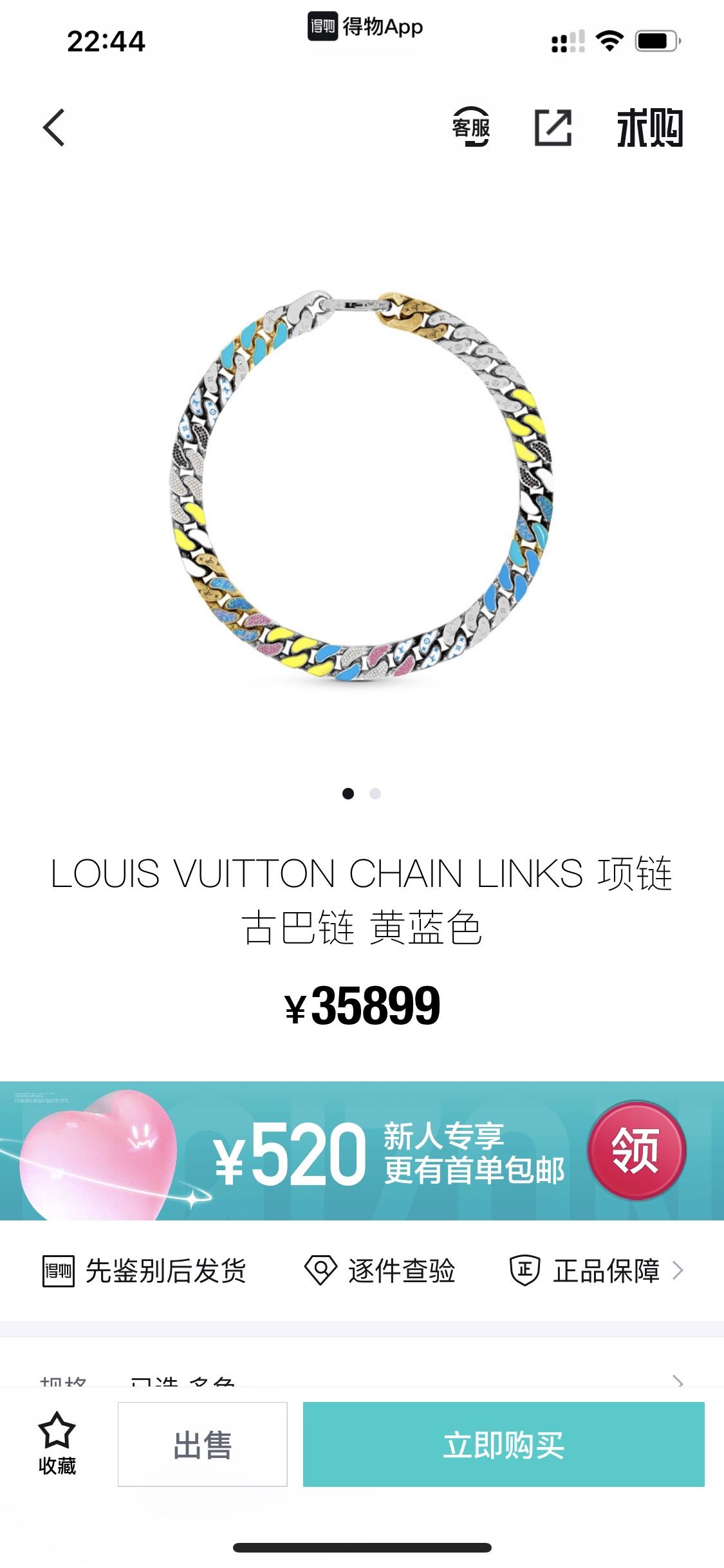Jump to the second image indicator dot
The height and width of the screenshot is (1568, 724).
[375, 794]
